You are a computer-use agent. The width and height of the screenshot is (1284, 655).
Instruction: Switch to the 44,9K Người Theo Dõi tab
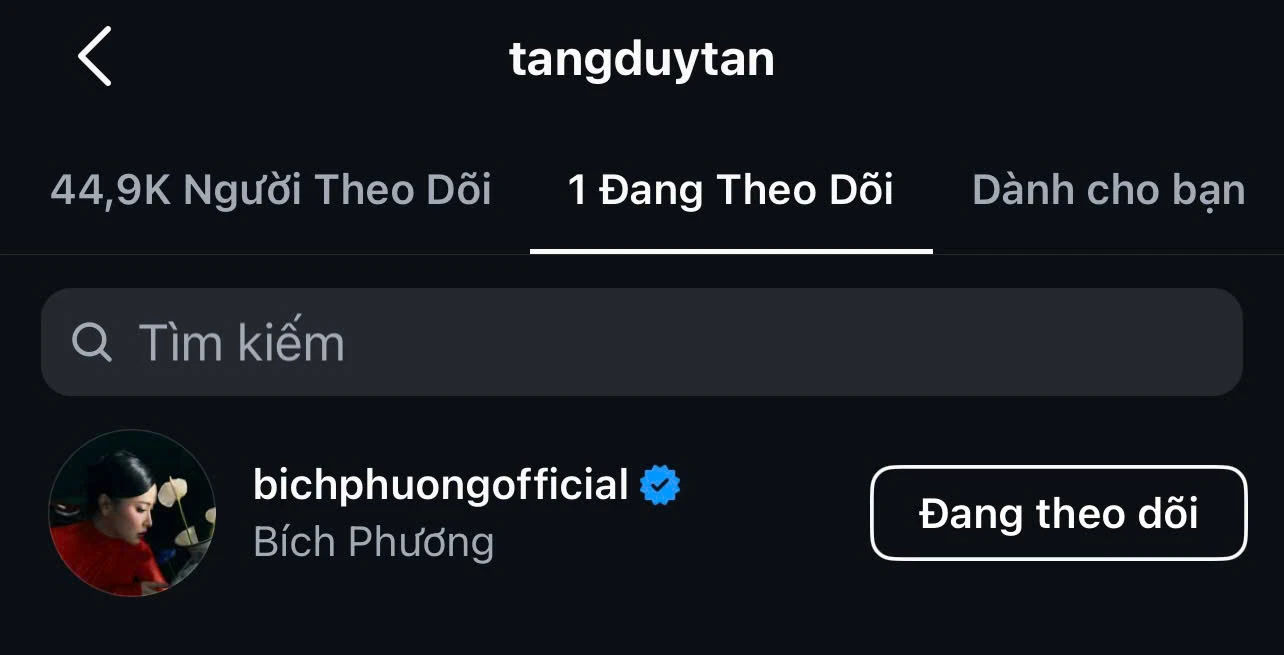[x=270, y=190]
